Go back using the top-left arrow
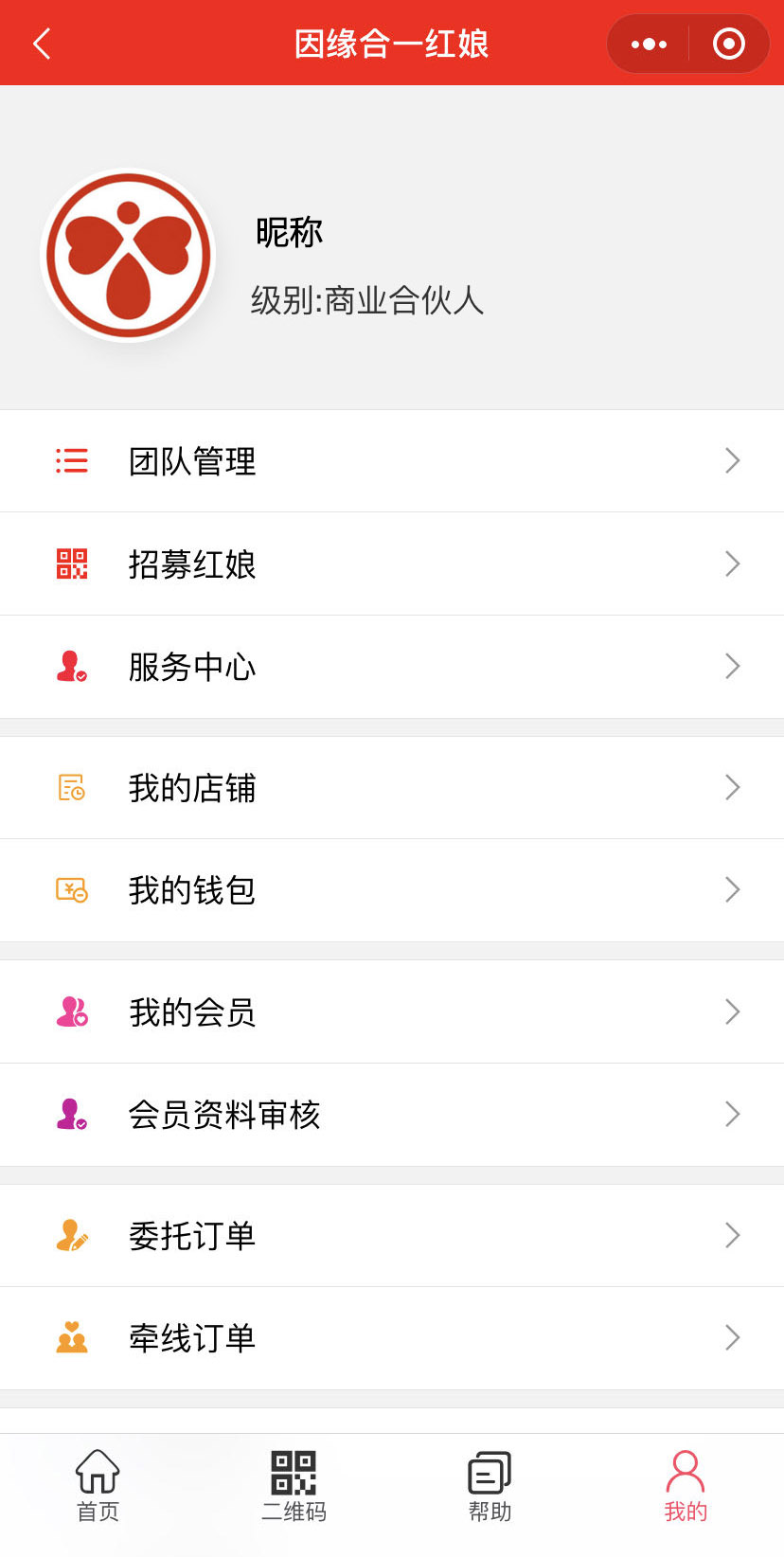 [42, 44]
